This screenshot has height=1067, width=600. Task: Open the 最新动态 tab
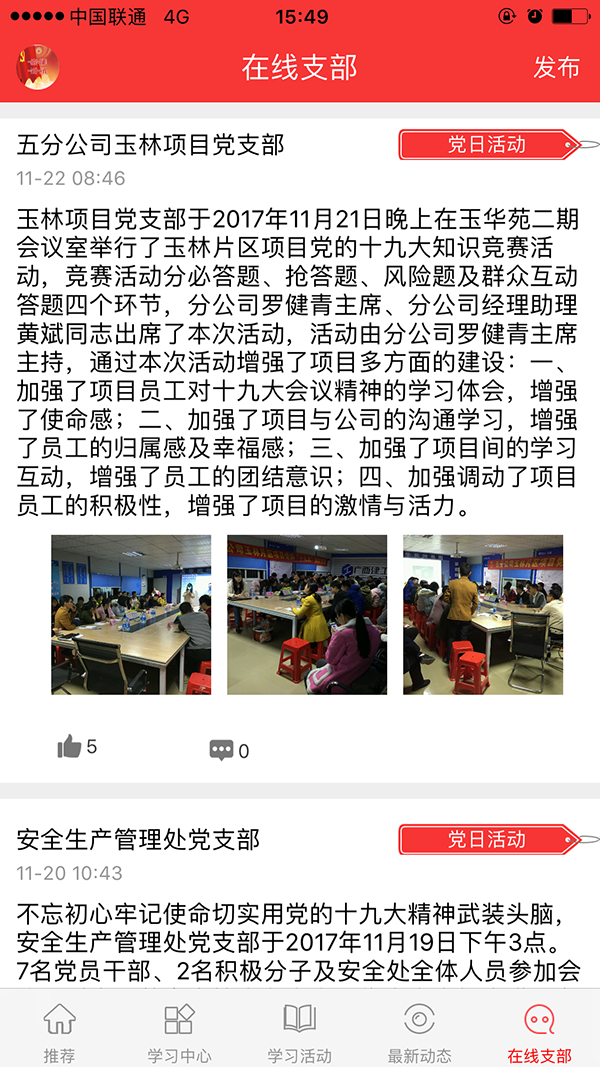coord(419,1032)
